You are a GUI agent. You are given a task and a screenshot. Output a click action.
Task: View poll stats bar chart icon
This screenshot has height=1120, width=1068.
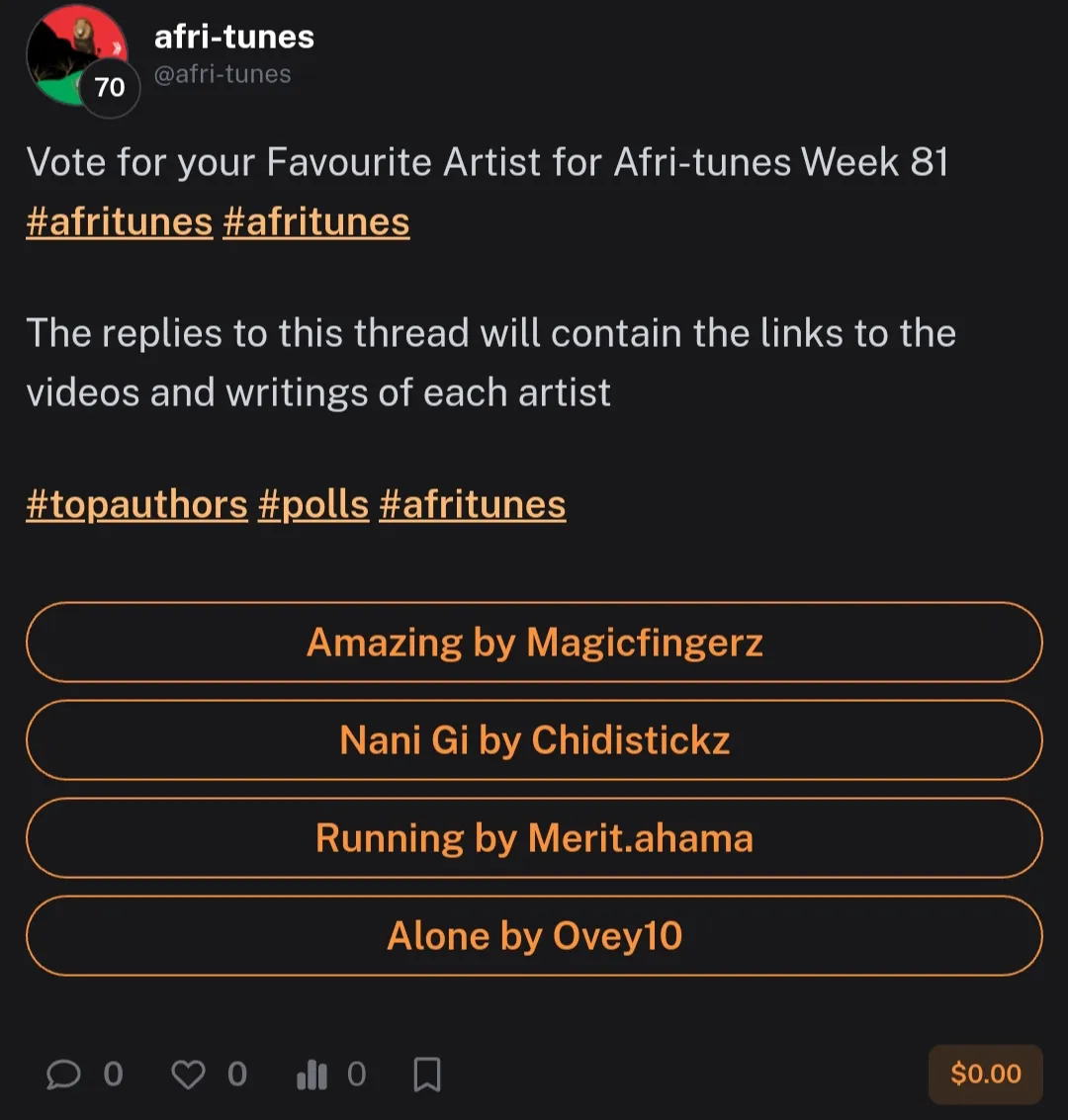pyautogui.click(x=311, y=1075)
